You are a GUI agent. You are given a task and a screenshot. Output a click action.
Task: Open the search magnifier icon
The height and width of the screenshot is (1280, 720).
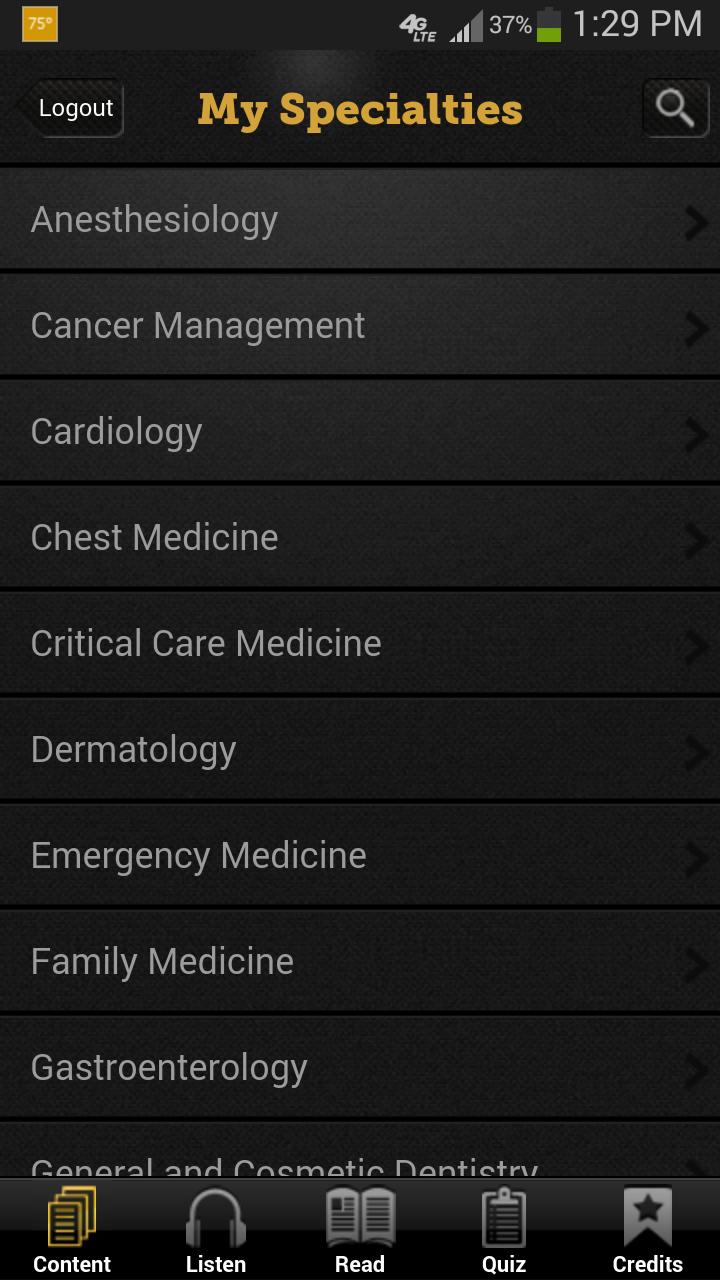(675, 108)
